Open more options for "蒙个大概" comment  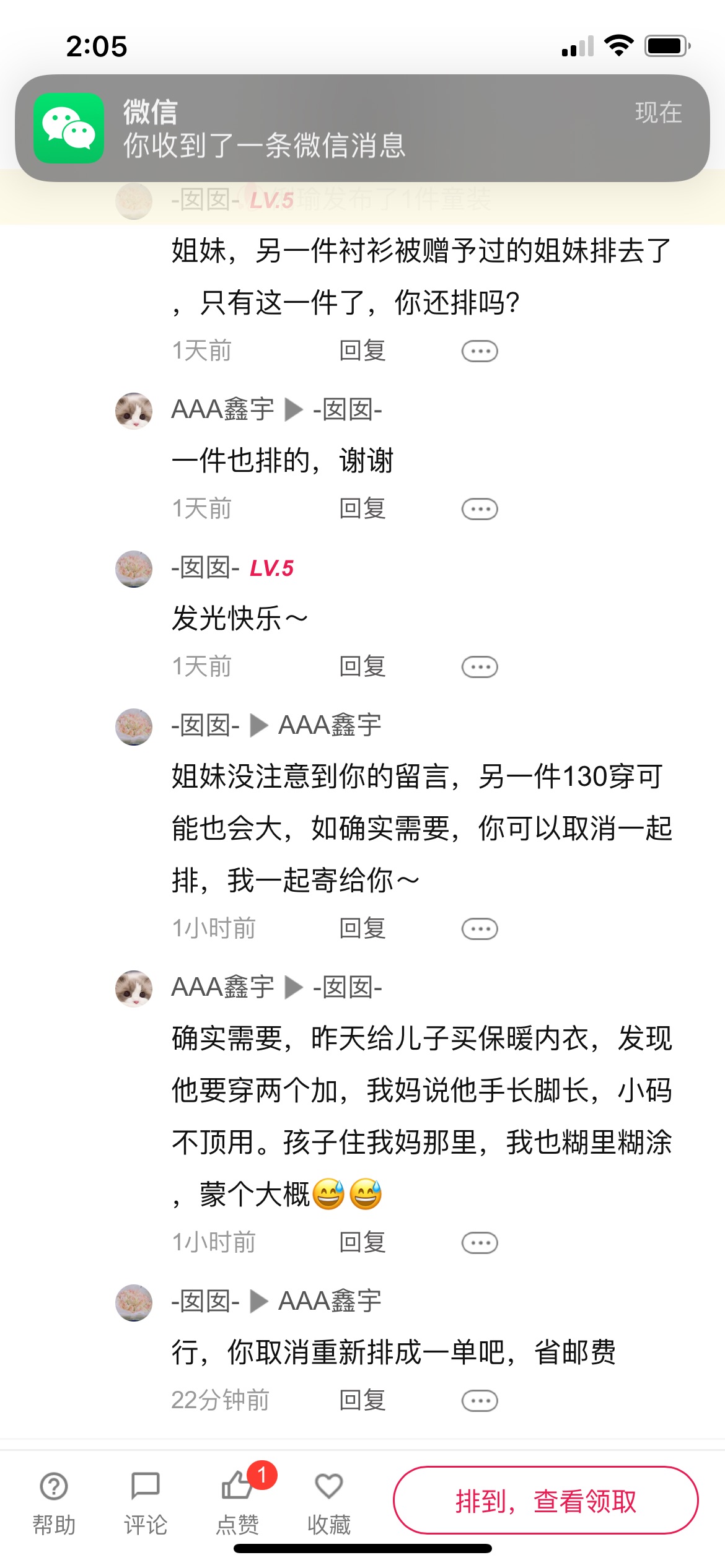pyautogui.click(x=480, y=1243)
